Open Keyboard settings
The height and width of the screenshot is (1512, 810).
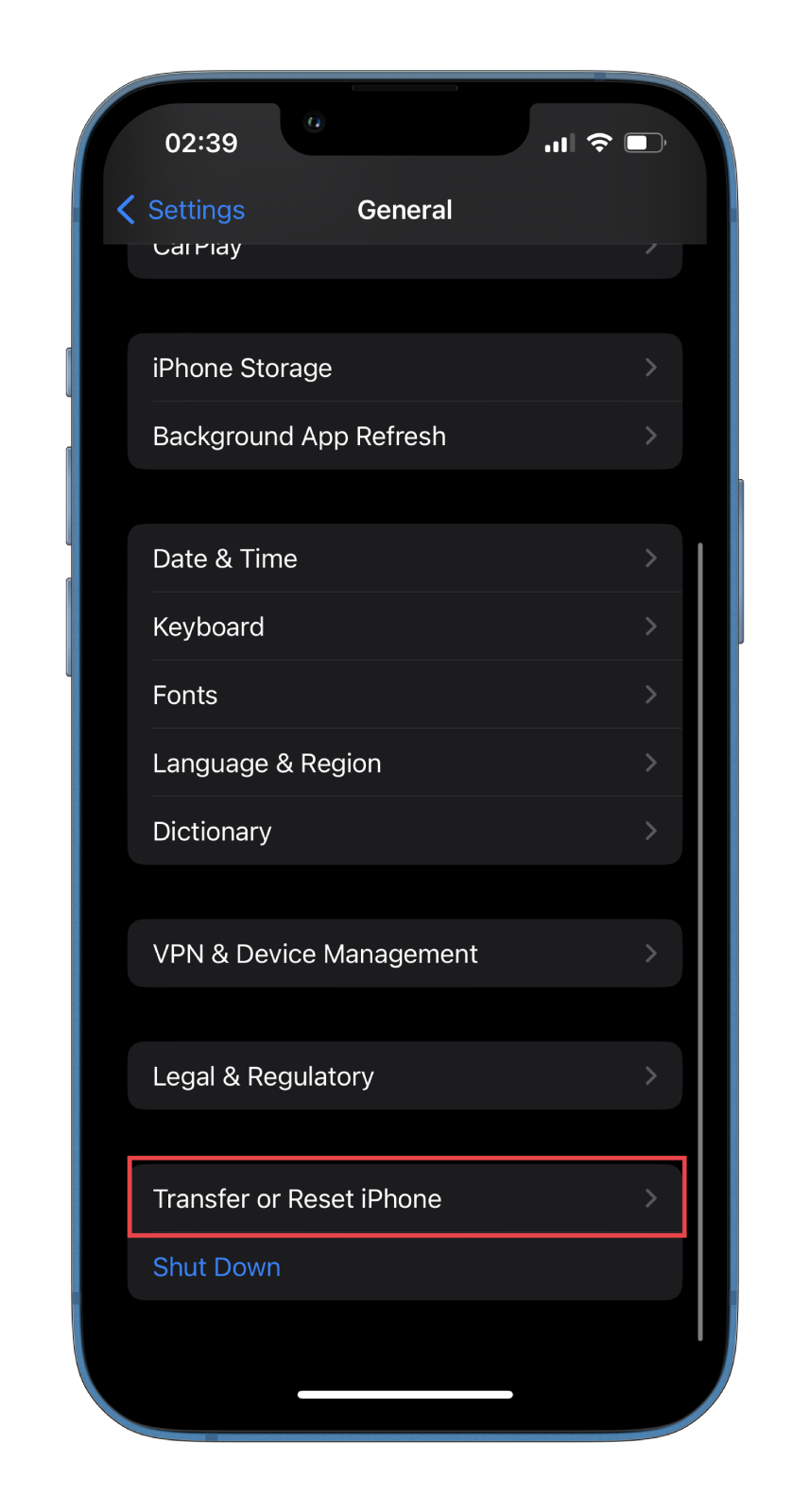pyautogui.click(x=405, y=627)
